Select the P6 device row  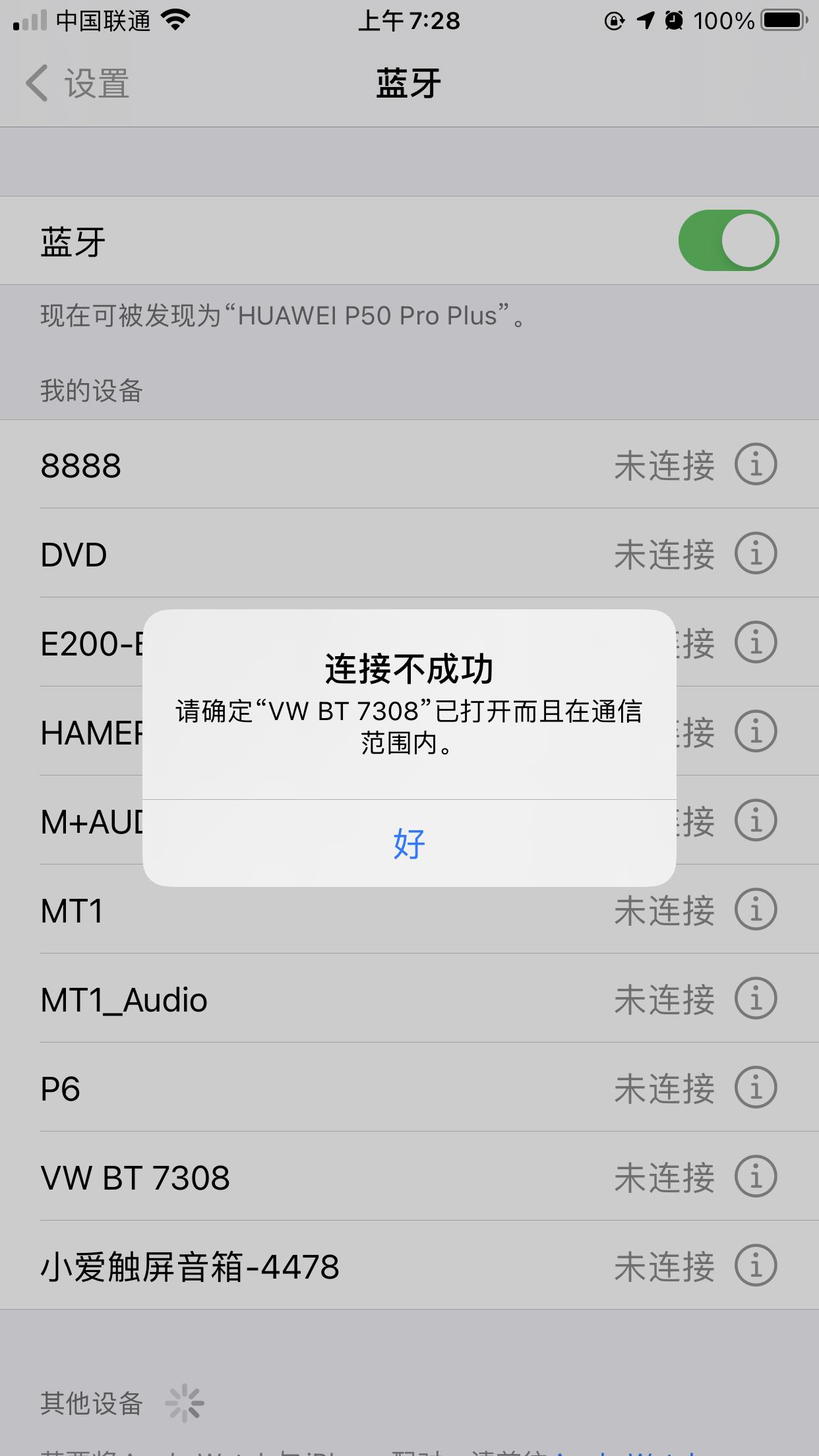pyautogui.click(x=264, y=1088)
